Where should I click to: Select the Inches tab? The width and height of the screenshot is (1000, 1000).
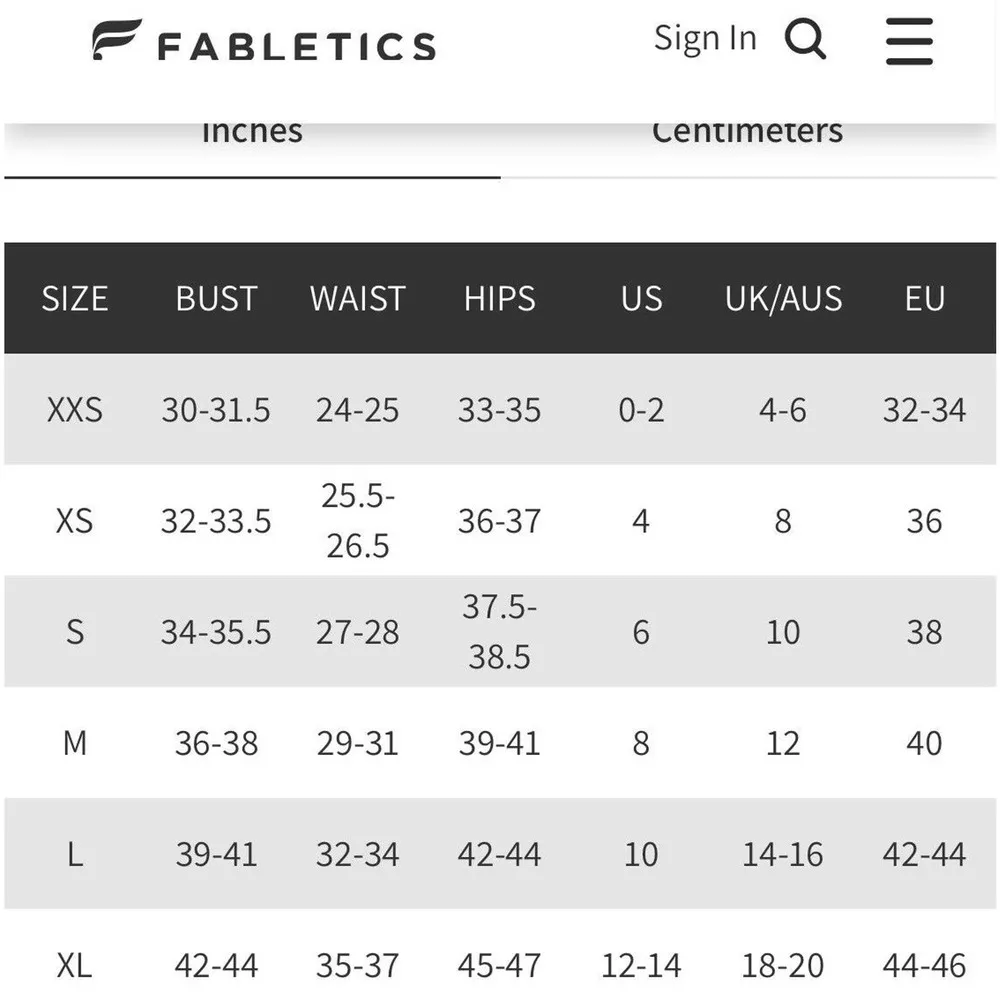252,133
